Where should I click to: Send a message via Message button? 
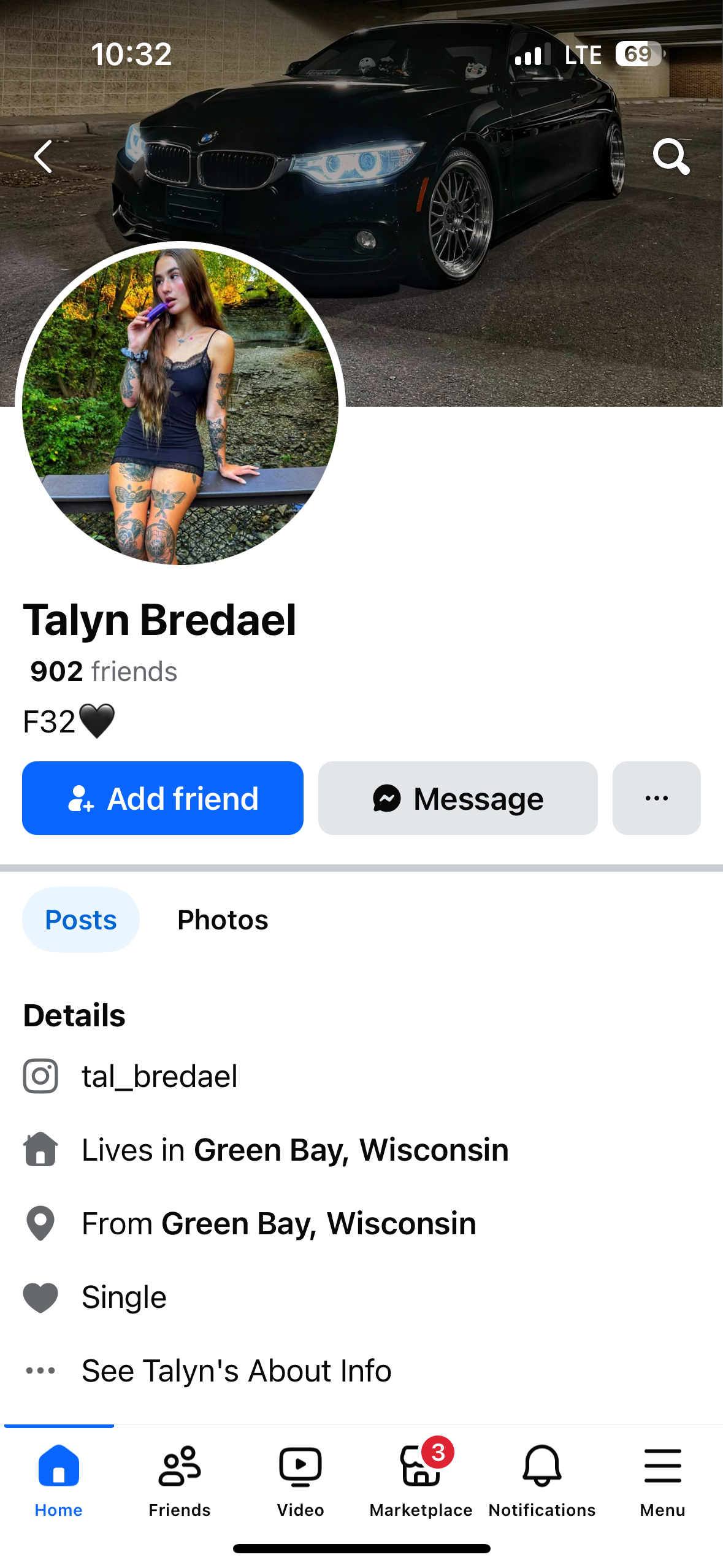457,798
